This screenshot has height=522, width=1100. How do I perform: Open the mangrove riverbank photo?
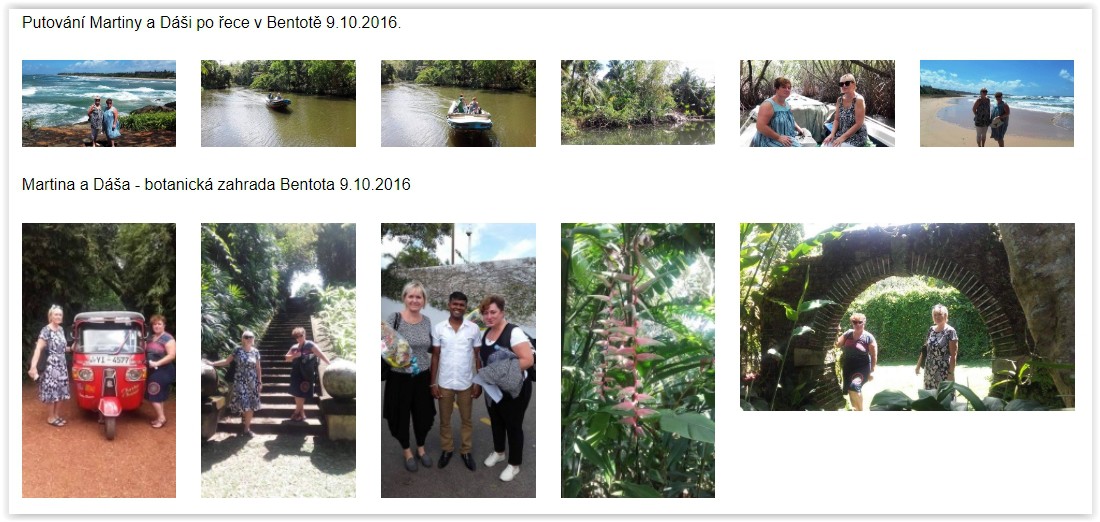point(637,103)
